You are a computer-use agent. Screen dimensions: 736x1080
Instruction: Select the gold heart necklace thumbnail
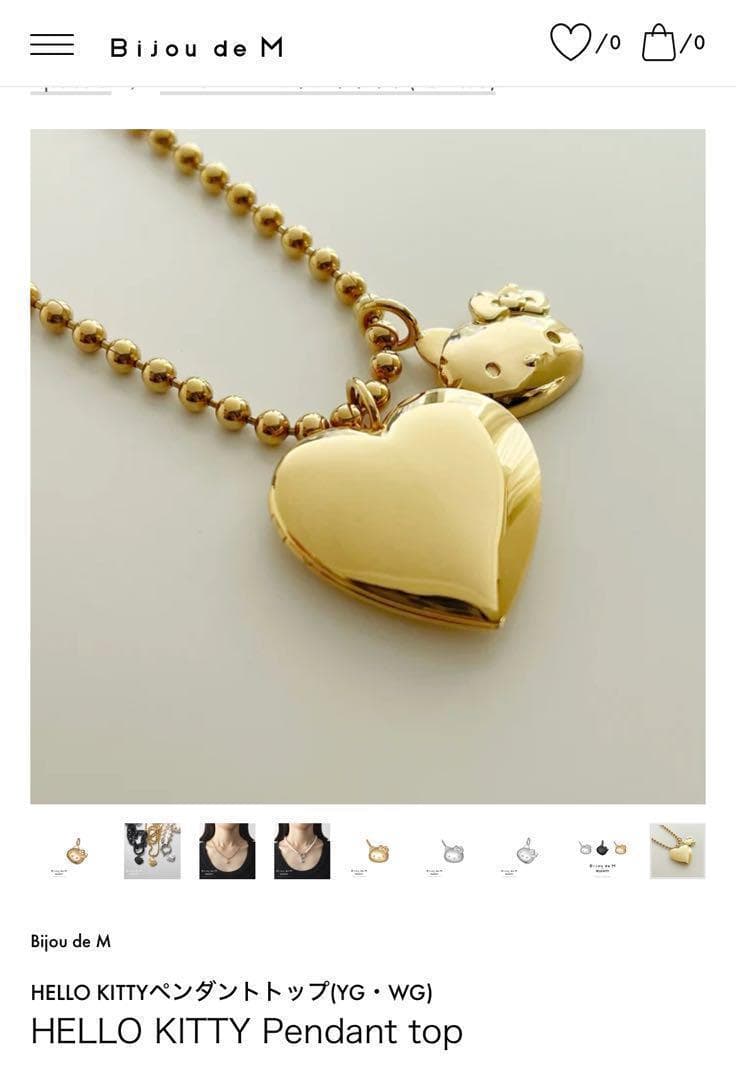point(677,851)
